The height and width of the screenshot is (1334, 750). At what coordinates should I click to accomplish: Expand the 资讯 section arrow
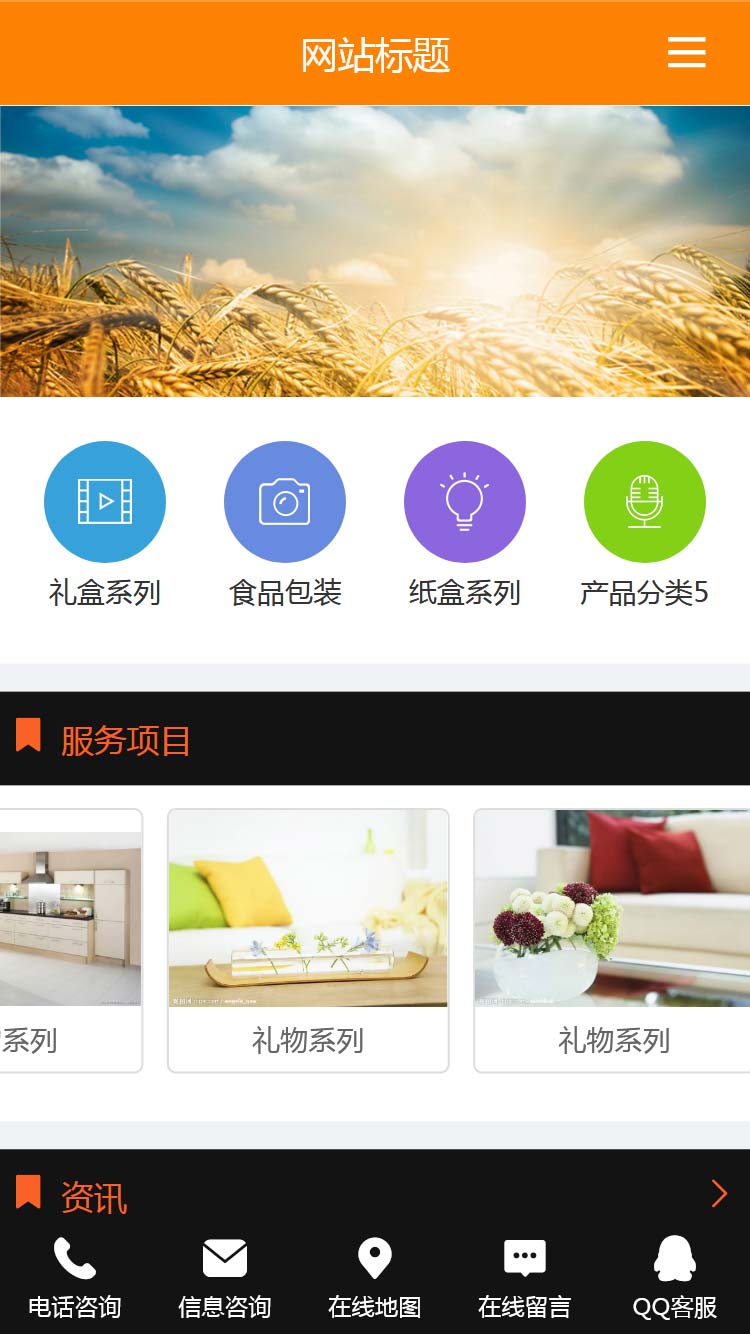click(719, 1193)
